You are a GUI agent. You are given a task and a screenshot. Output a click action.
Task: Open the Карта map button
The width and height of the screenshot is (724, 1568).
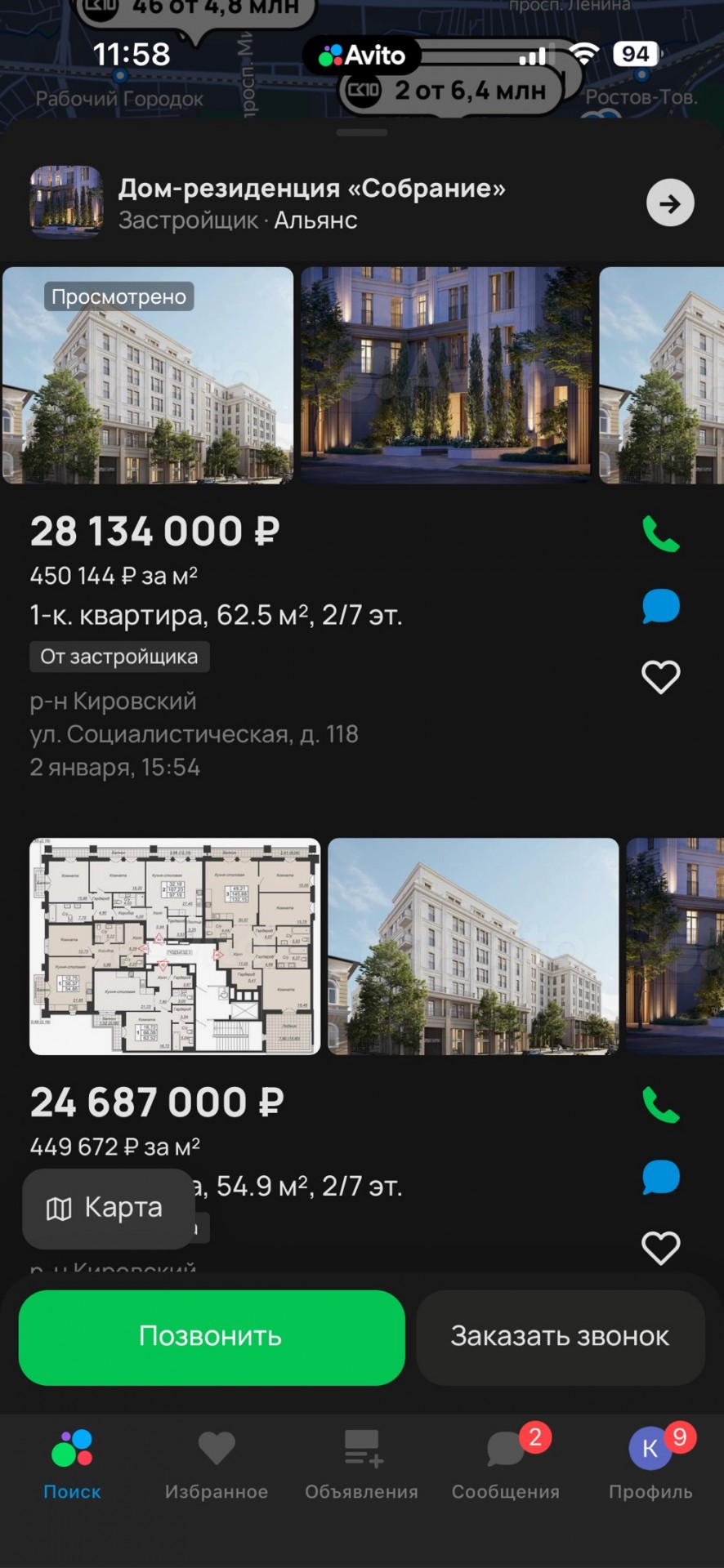pos(108,1208)
